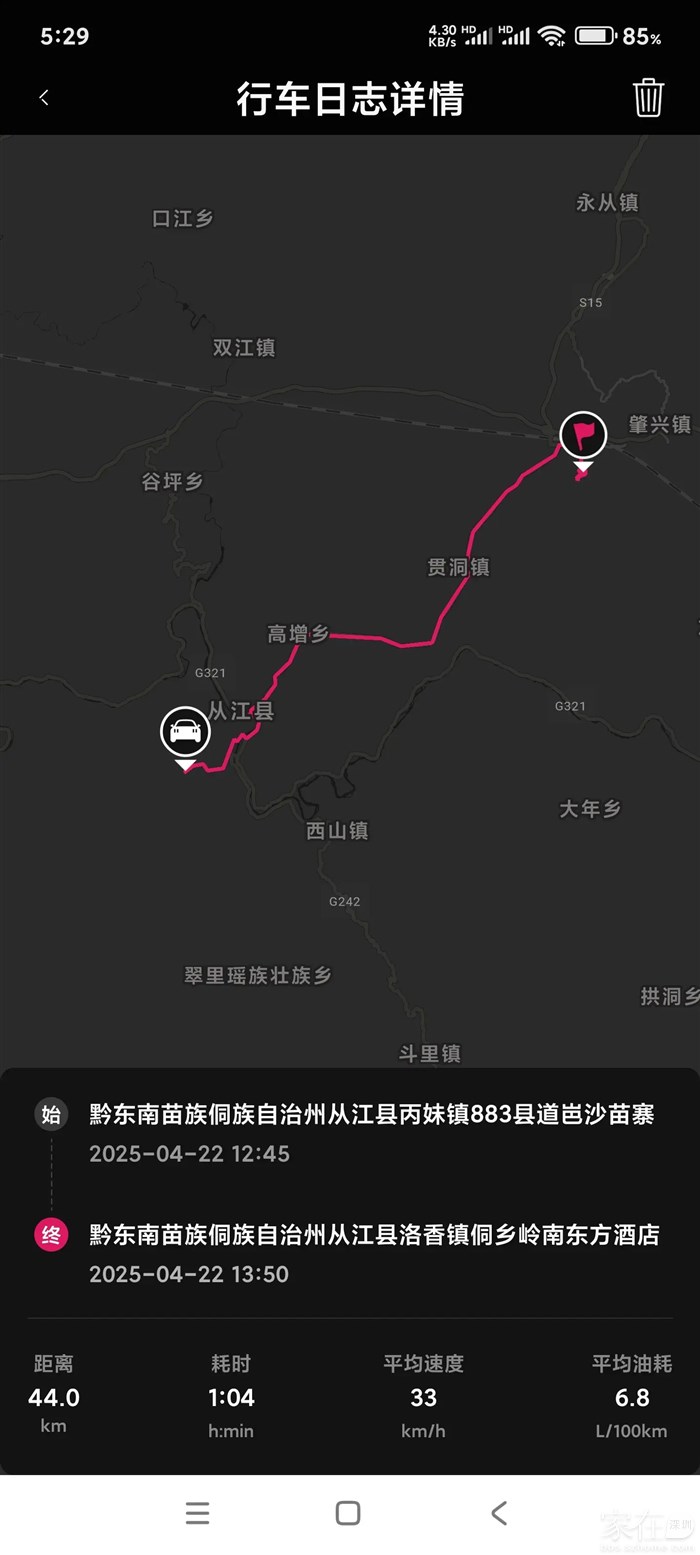
Task: Tap the car start marker on the map
Action: click(186, 733)
